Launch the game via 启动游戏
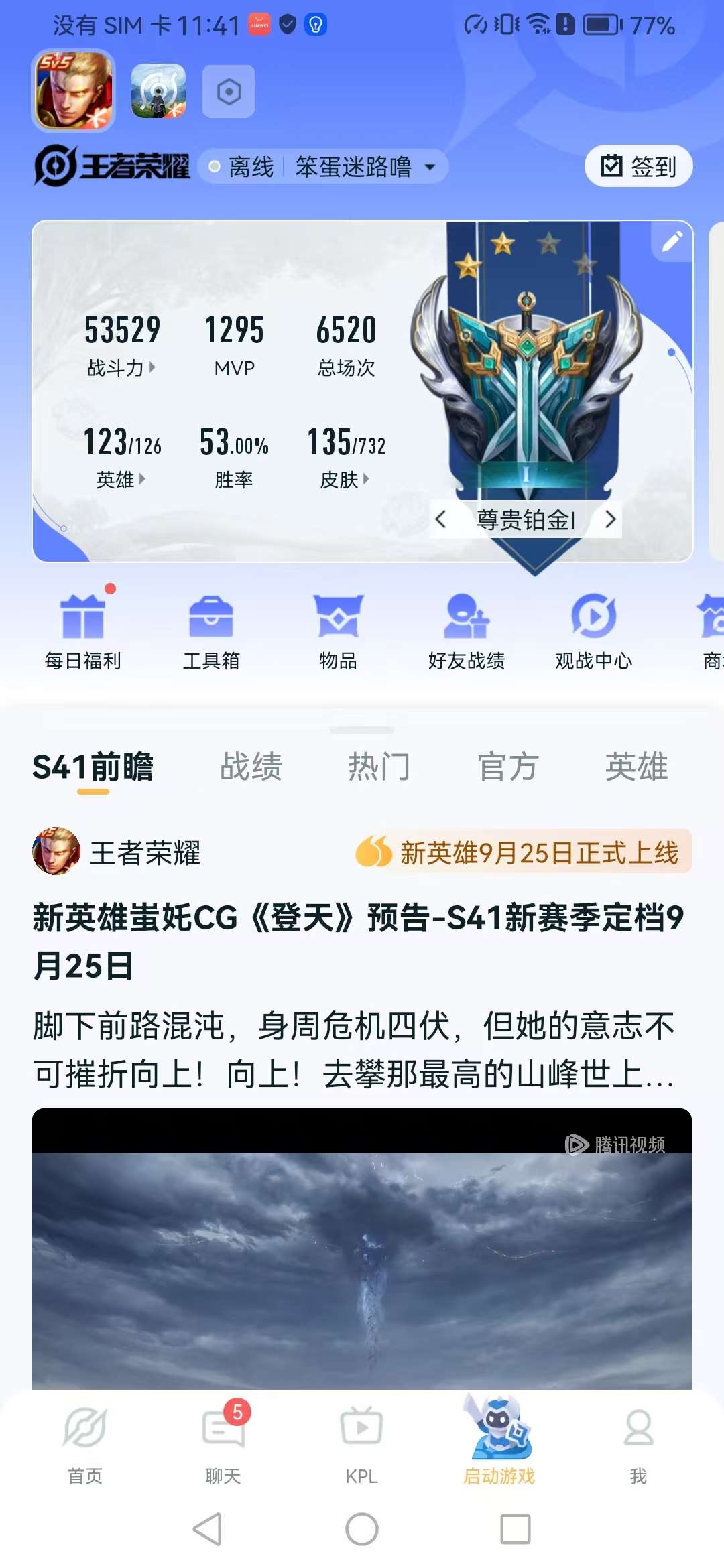 click(x=499, y=1441)
